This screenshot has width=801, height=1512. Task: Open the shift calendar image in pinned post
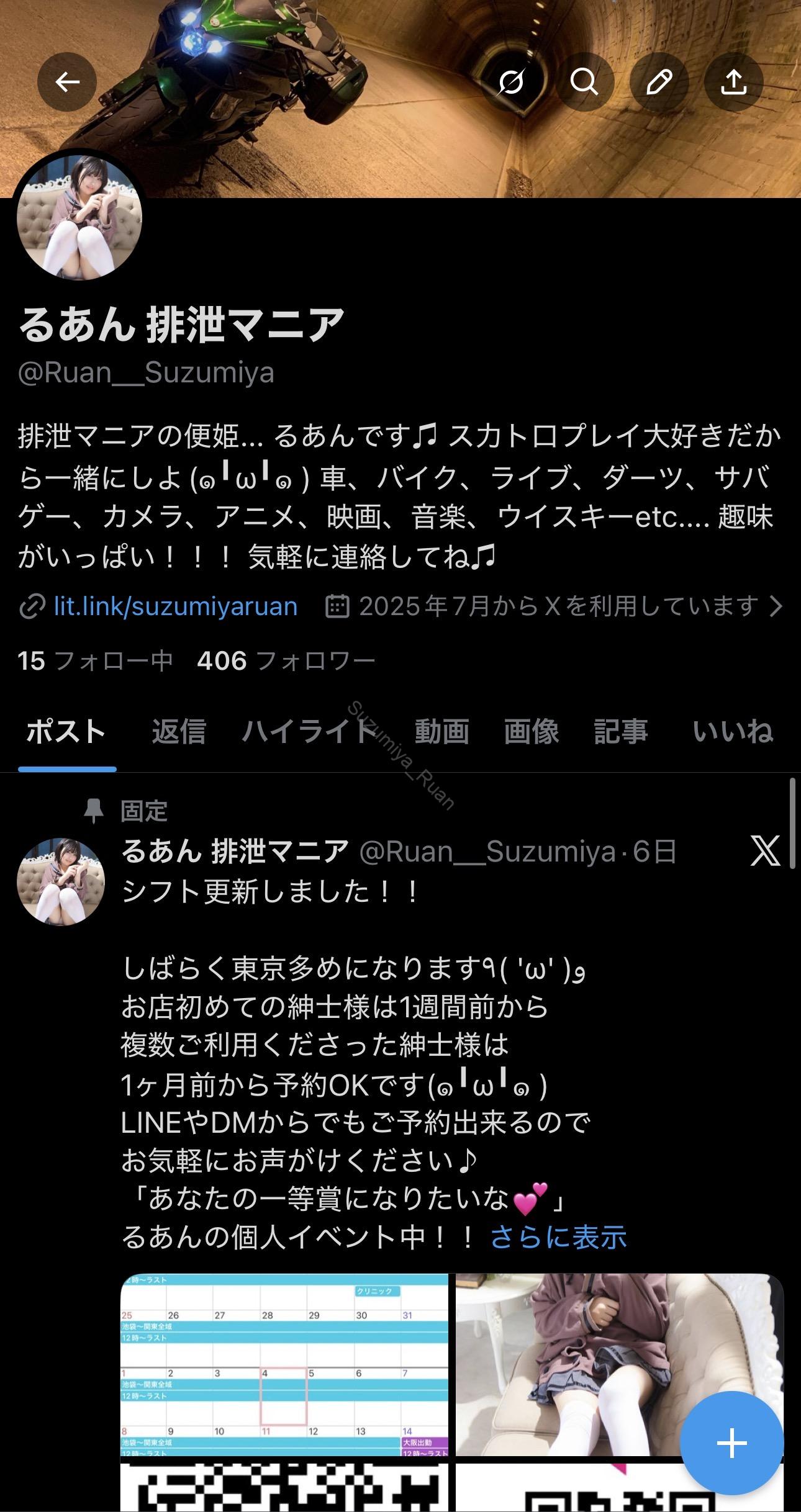pyautogui.click(x=284, y=1364)
